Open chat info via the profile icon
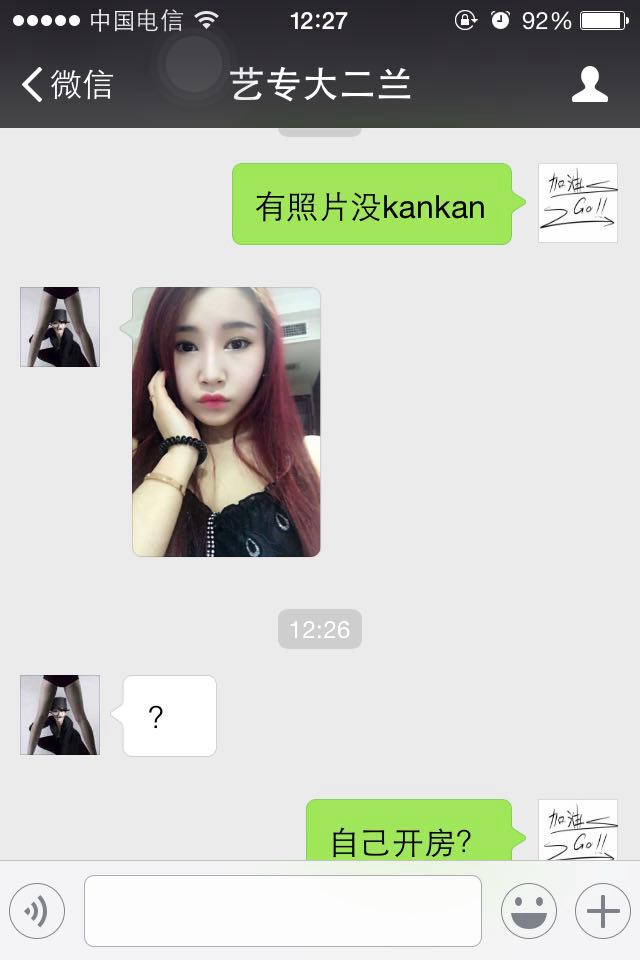Viewport: 640px width, 960px height. point(589,85)
